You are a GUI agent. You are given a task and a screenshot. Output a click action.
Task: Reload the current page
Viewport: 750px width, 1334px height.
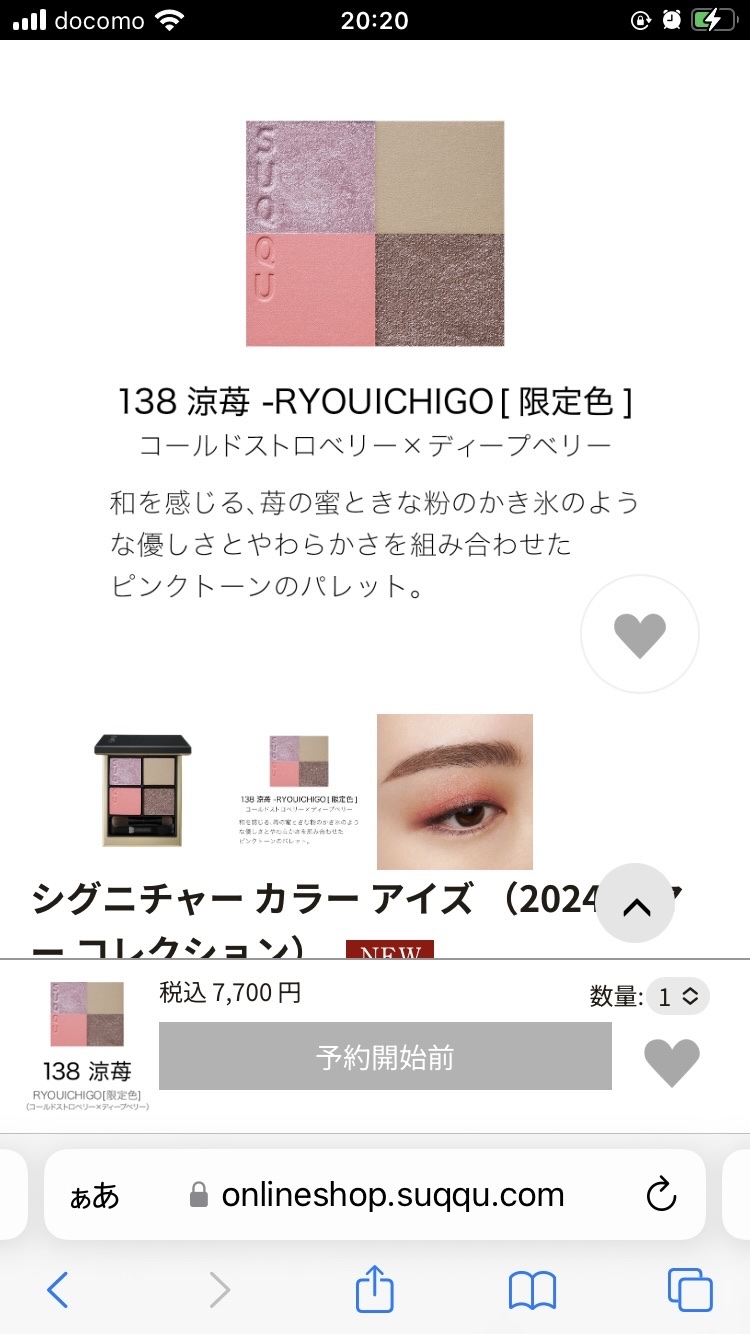[661, 1195]
